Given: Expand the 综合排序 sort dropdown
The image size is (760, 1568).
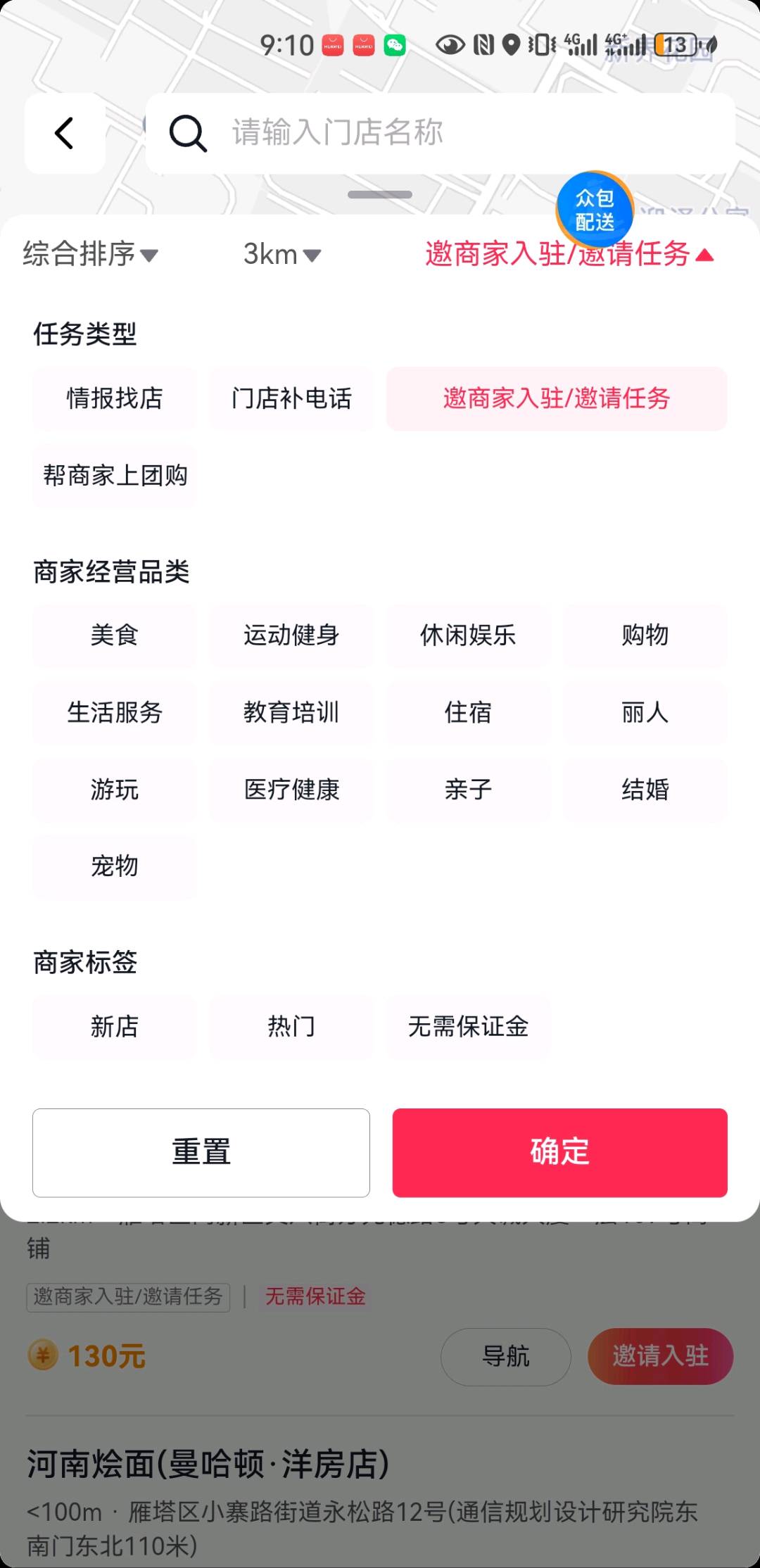Looking at the screenshot, I should pyautogui.click(x=90, y=254).
